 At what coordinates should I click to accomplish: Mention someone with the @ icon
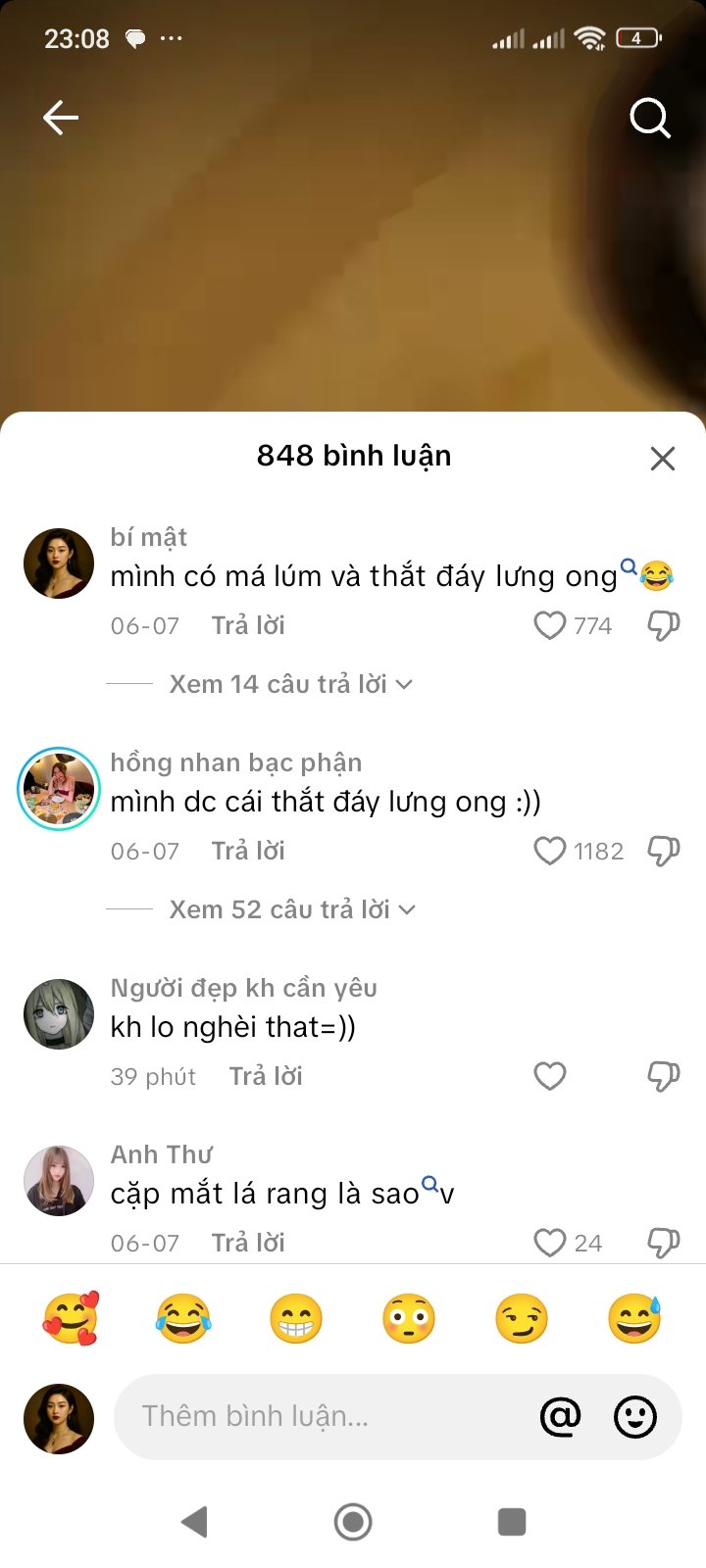coord(561,1416)
